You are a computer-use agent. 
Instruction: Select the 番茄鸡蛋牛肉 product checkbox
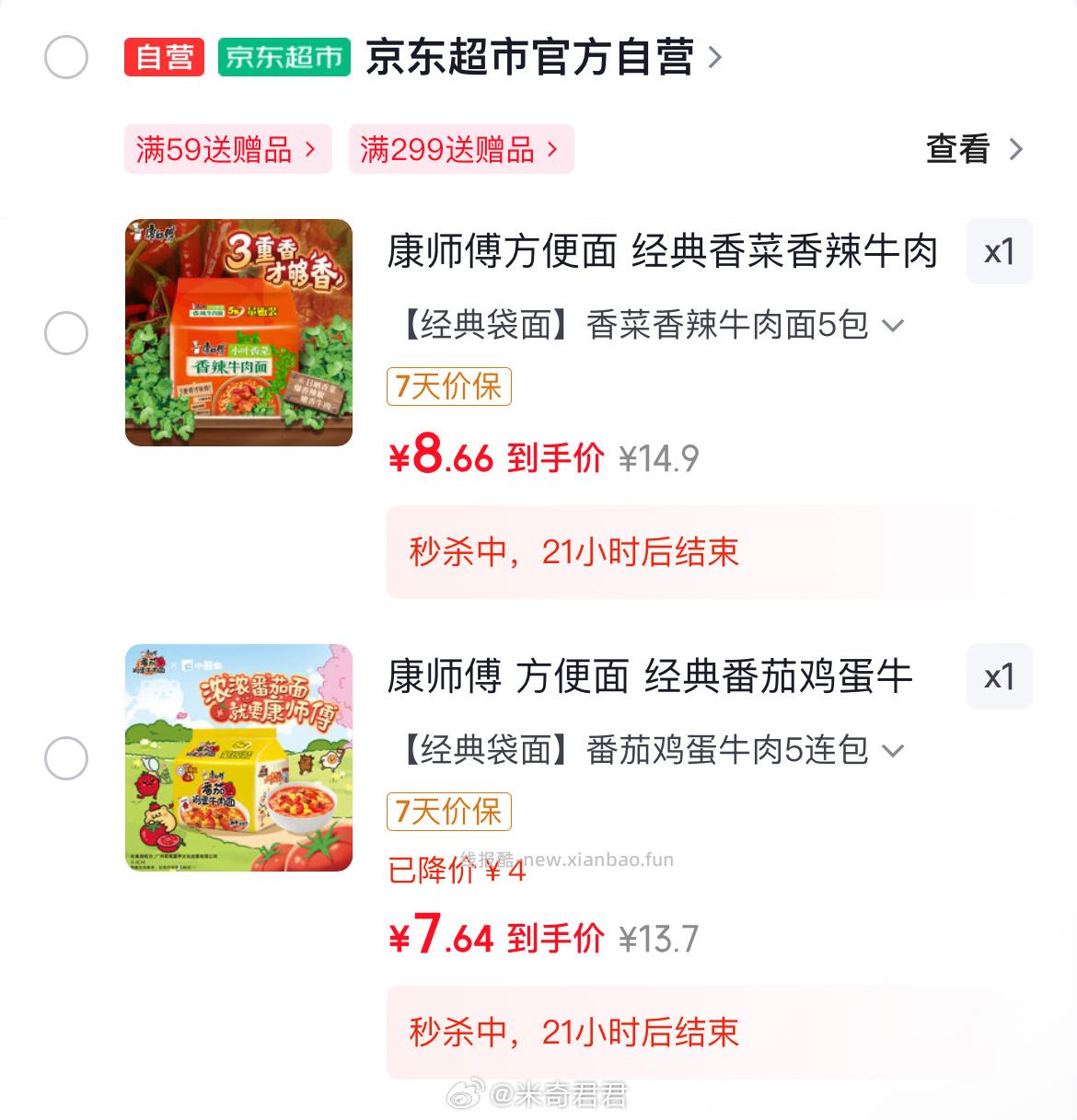pyautogui.click(x=65, y=756)
